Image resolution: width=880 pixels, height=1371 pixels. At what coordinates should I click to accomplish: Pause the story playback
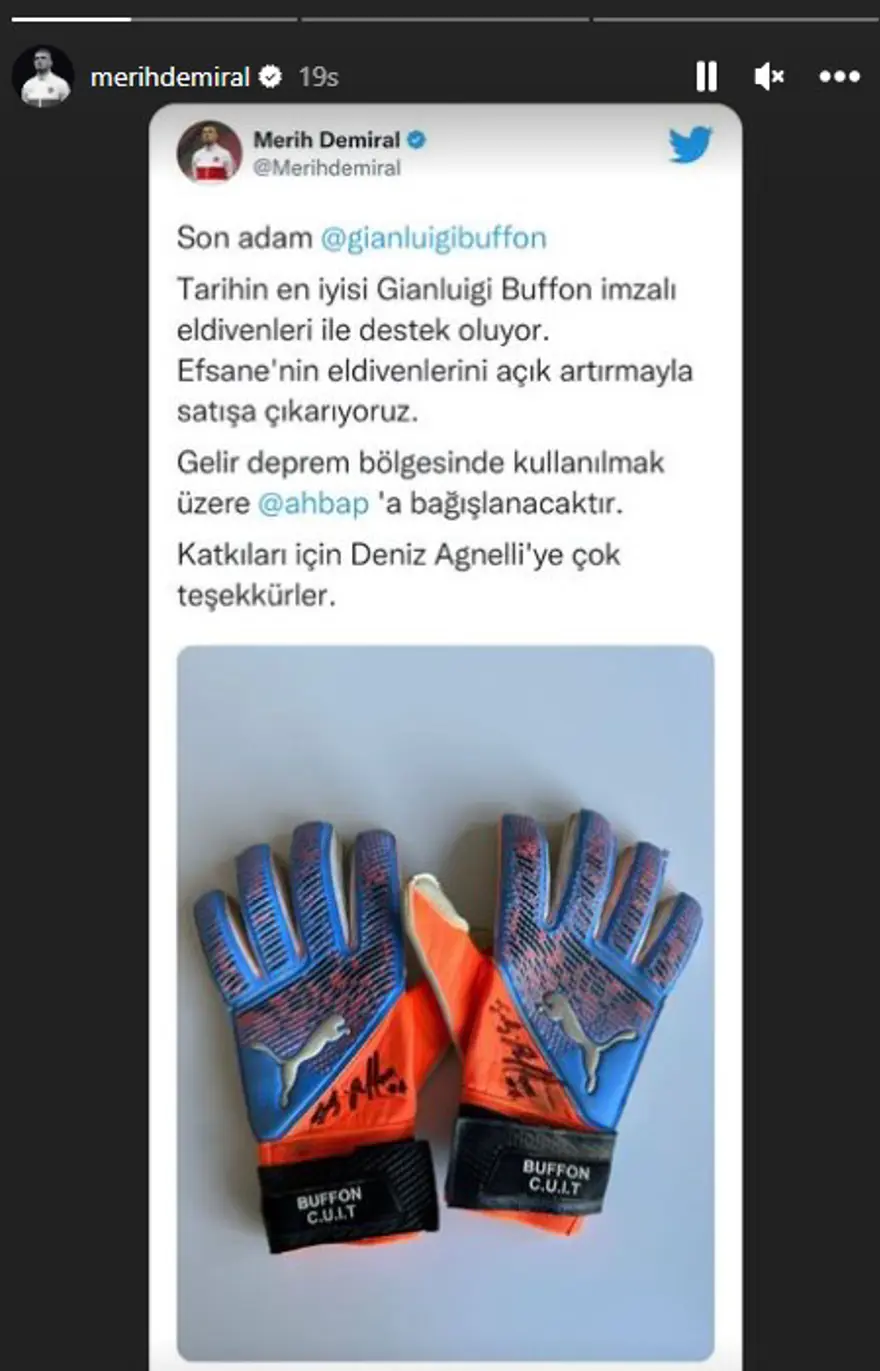point(706,76)
